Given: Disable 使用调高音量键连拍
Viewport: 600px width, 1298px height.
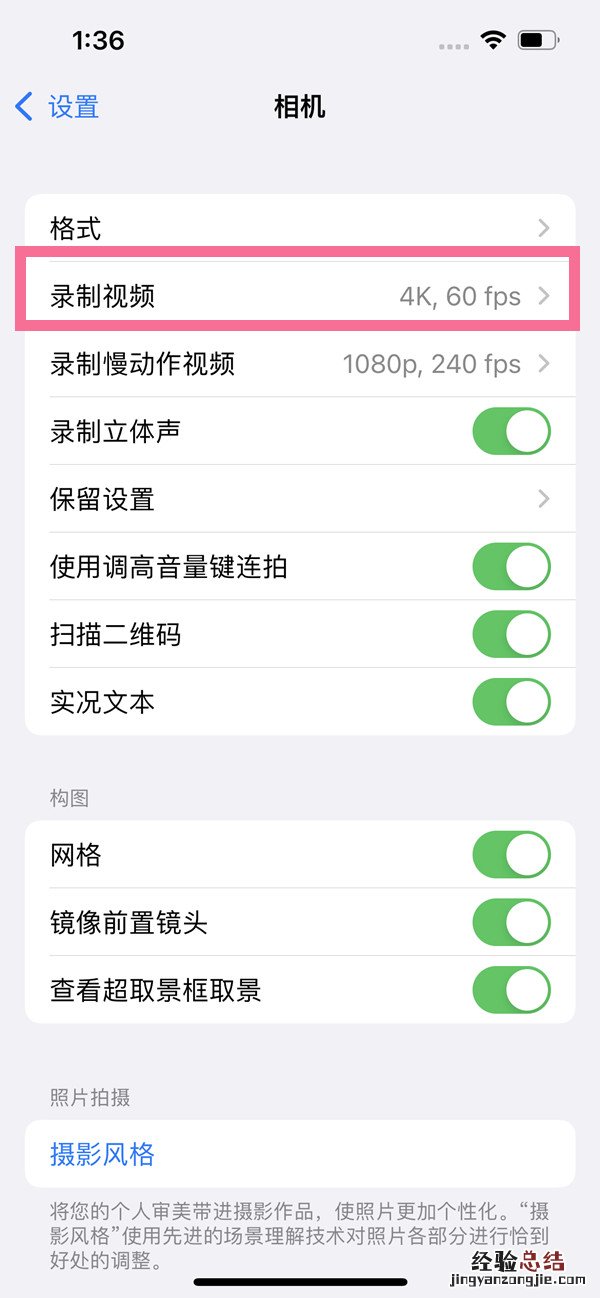Looking at the screenshot, I should tap(511, 567).
